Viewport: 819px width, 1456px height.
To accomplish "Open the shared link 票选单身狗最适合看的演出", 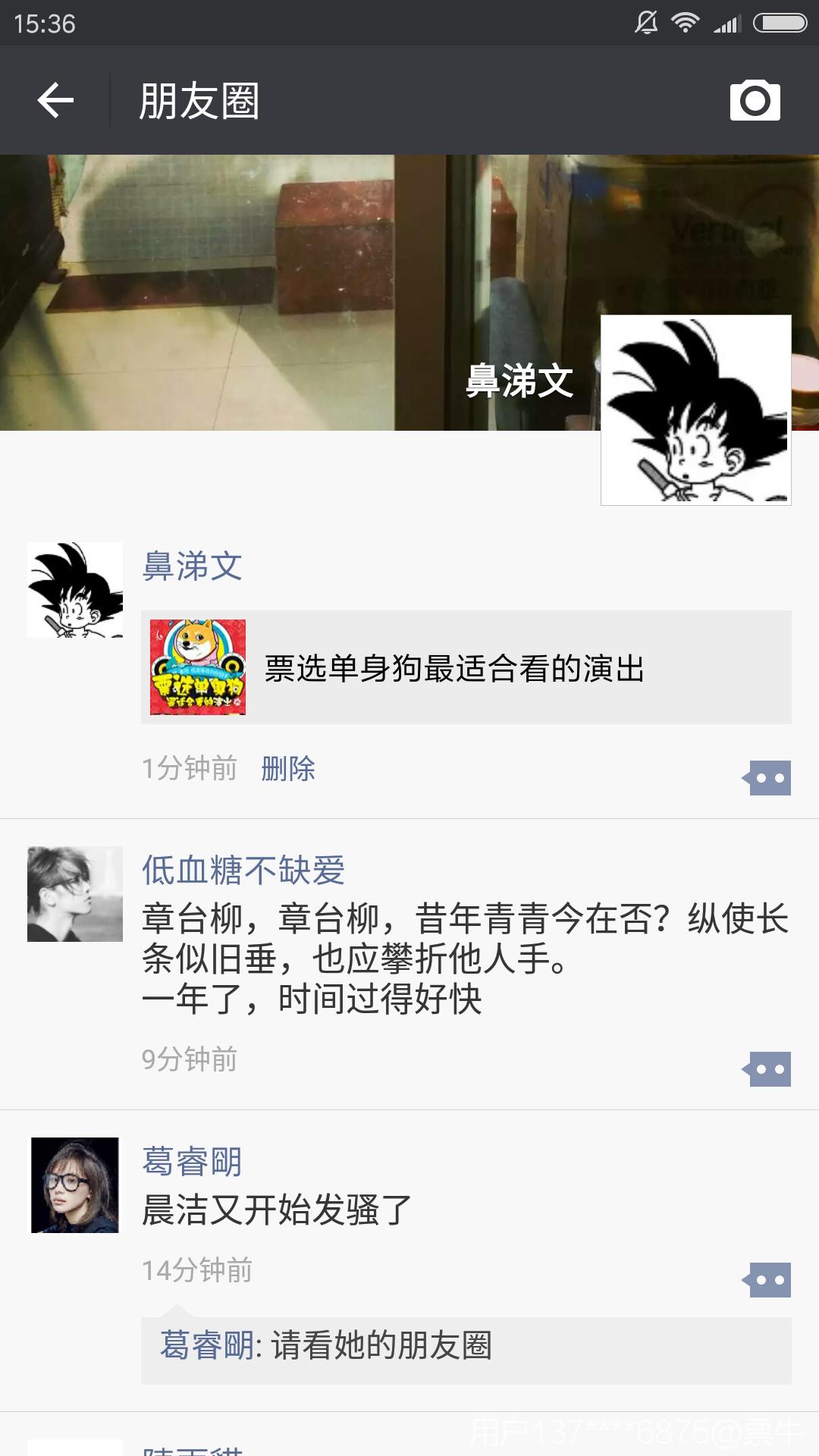I will (x=466, y=667).
